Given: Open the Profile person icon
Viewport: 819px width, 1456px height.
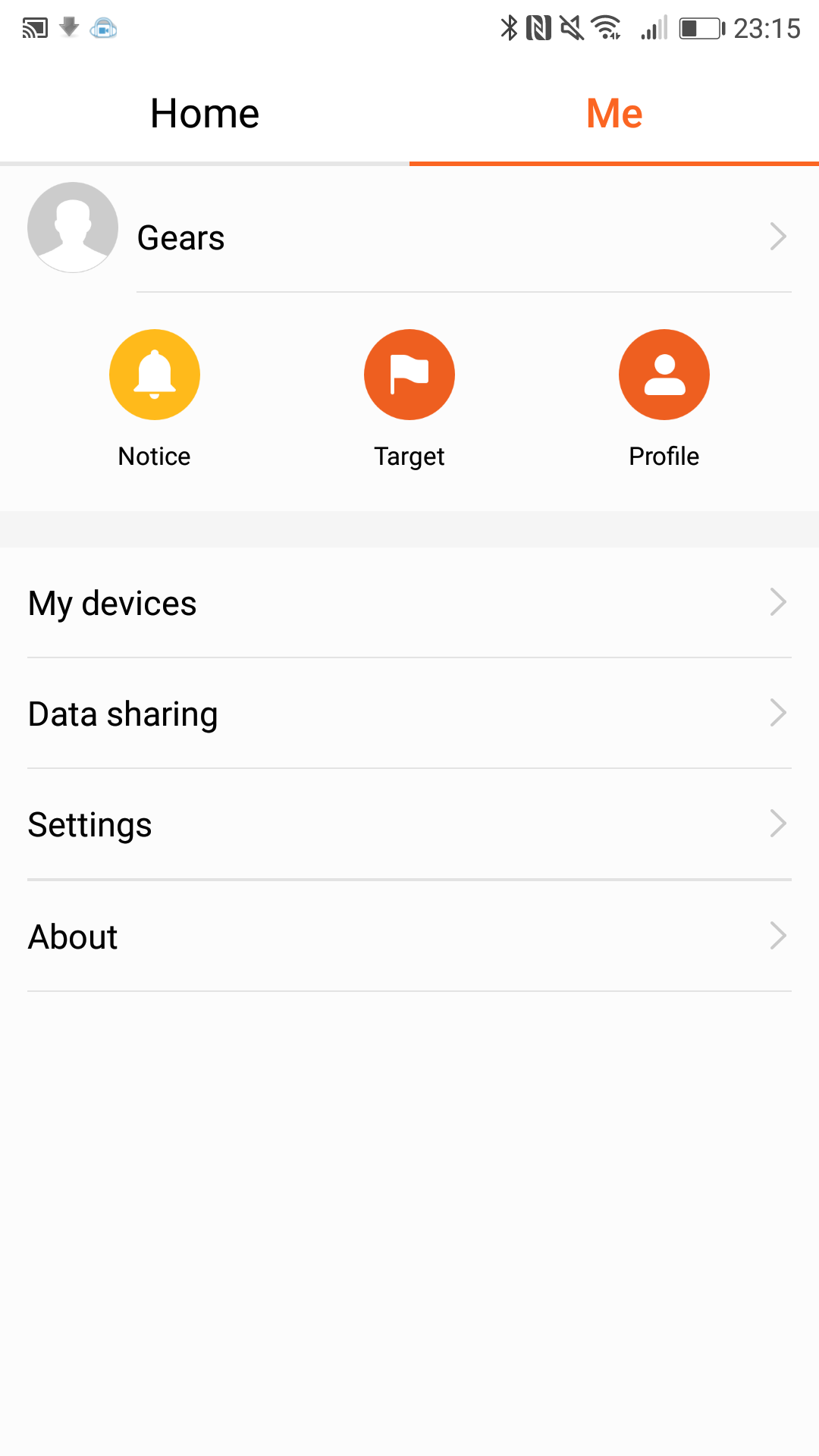Looking at the screenshot, I should coord(664,375).
